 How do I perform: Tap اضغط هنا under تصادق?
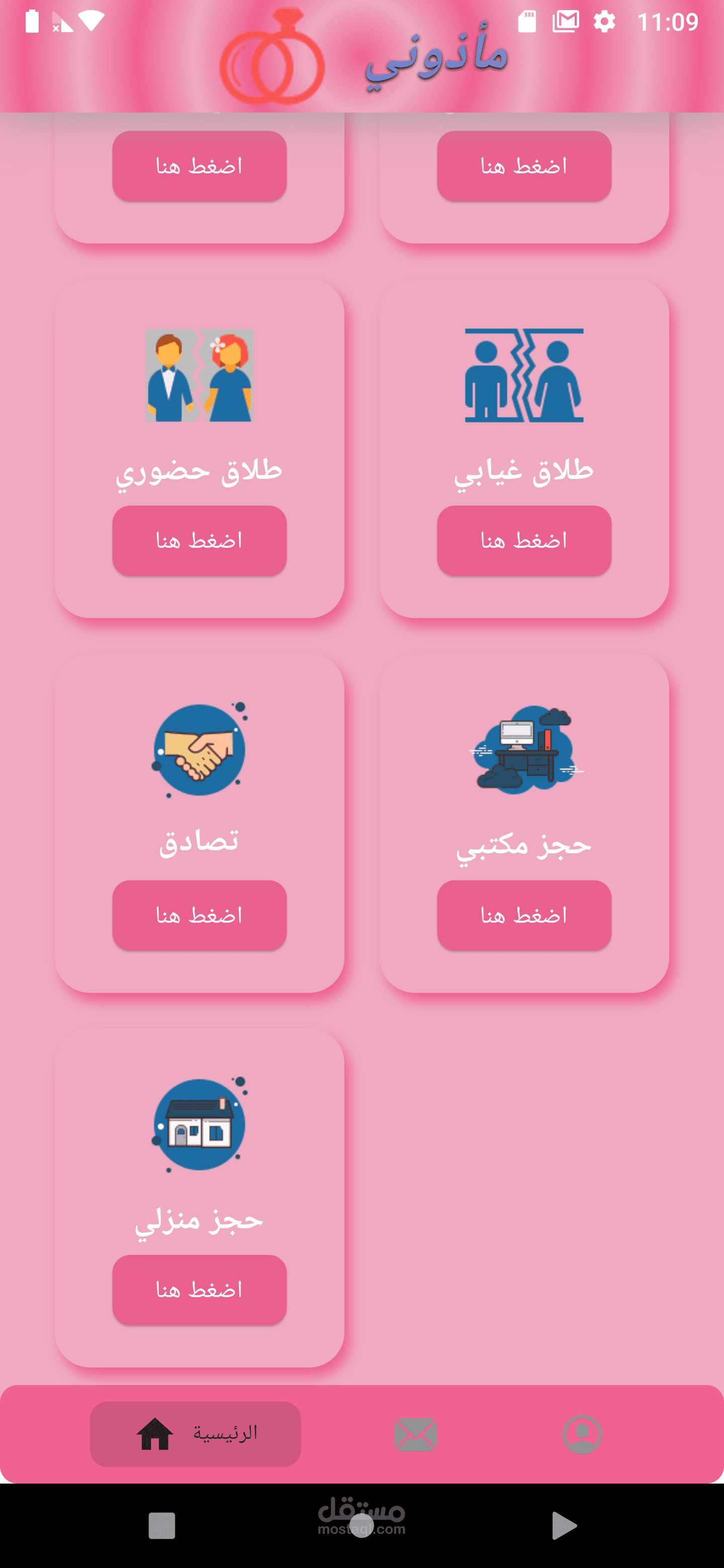point(199,915)
